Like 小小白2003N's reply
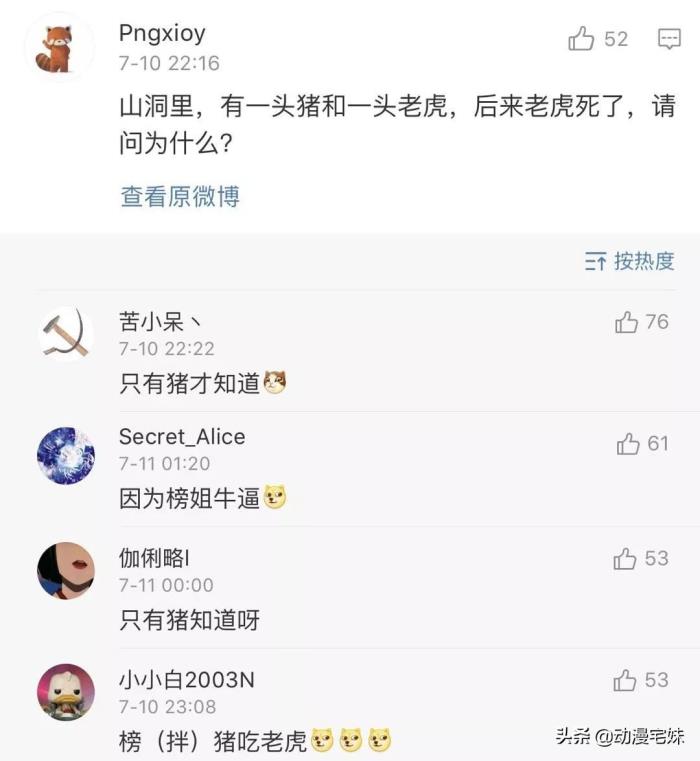 point(626,681)
